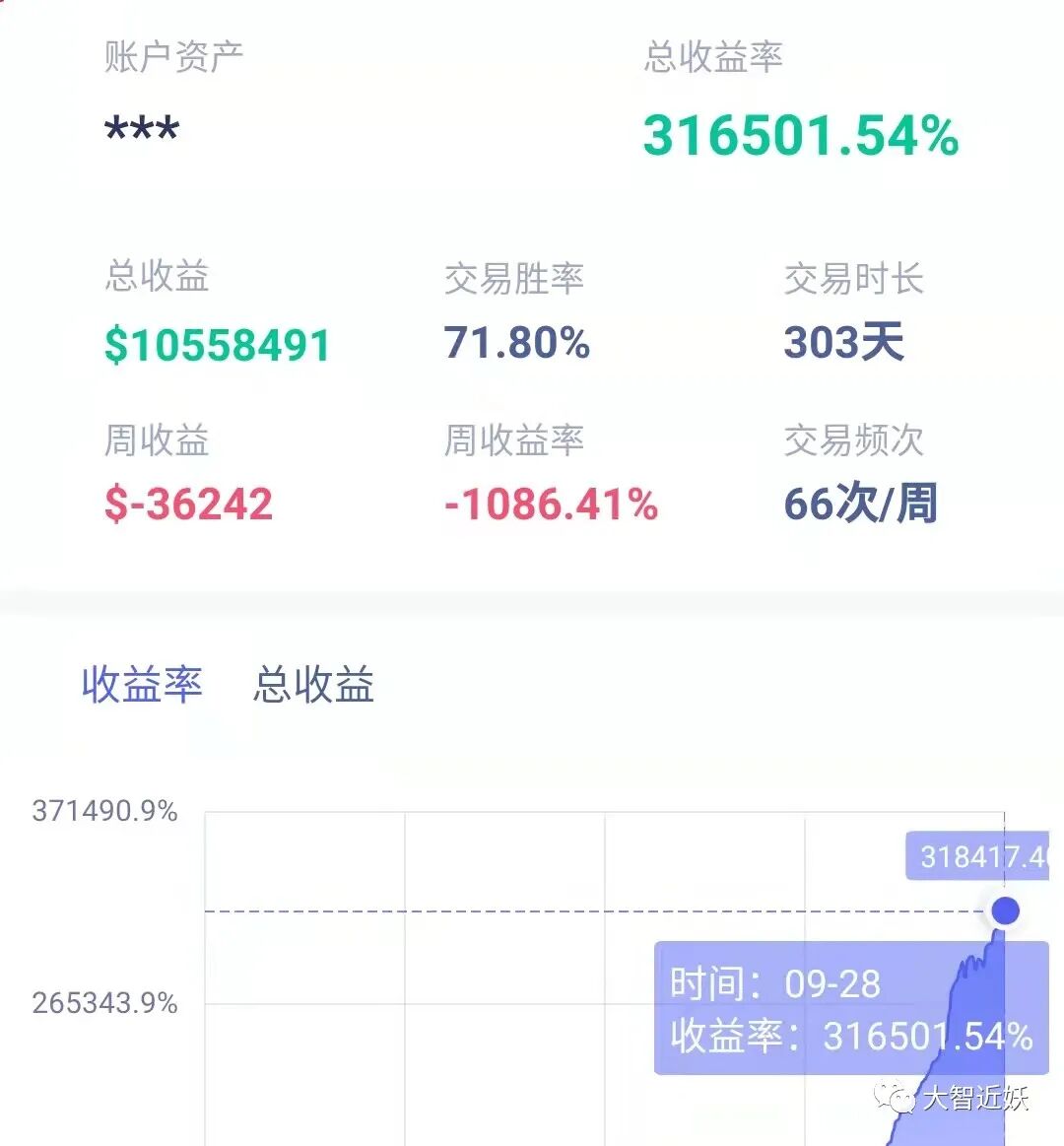1064x1146 pixels.
Task: Switch to the 总收益 chart tab
Action: click(313, 684)
